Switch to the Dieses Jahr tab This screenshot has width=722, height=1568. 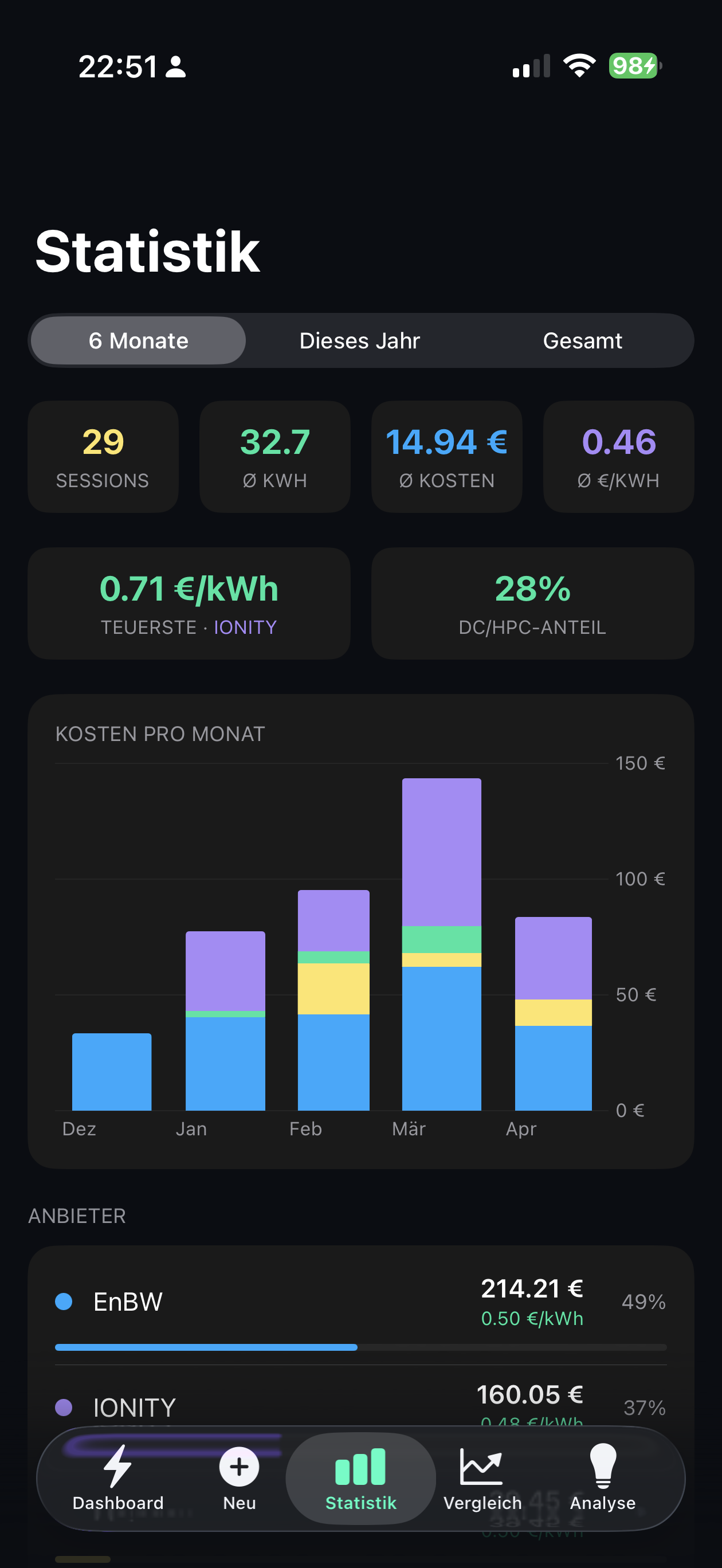pyautogui.click(x=359, y=340)
